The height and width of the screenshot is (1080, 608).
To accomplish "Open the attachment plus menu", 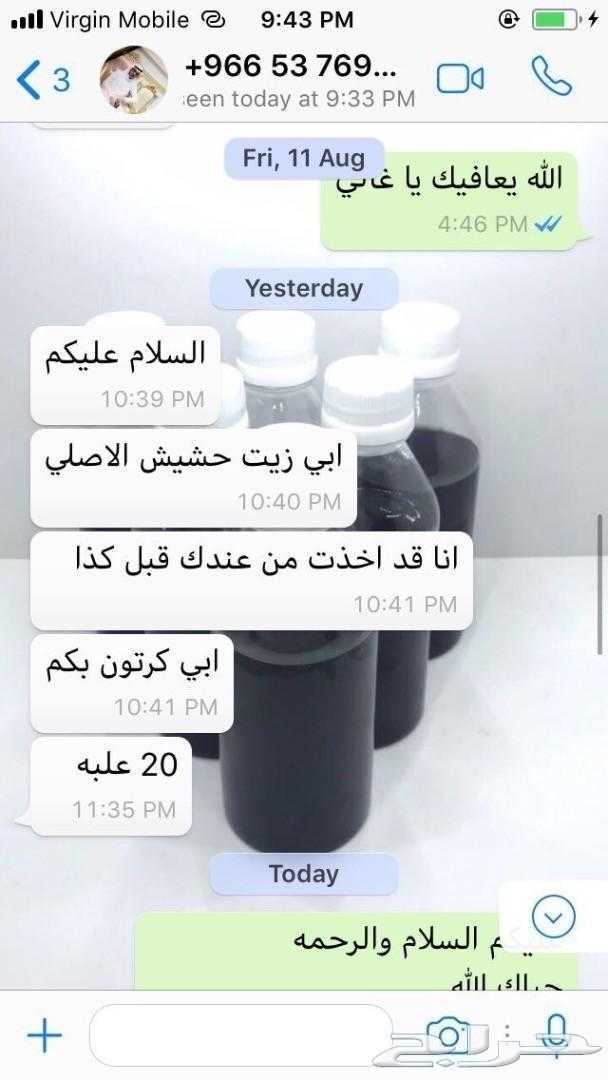I will point(45,1035).
